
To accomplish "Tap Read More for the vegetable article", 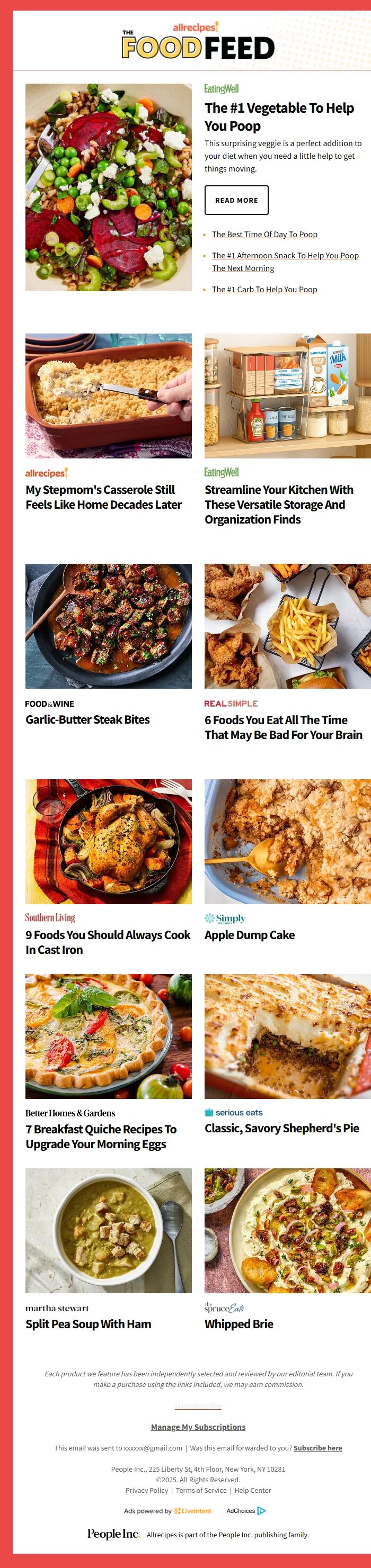I will [x=236, y=200].
